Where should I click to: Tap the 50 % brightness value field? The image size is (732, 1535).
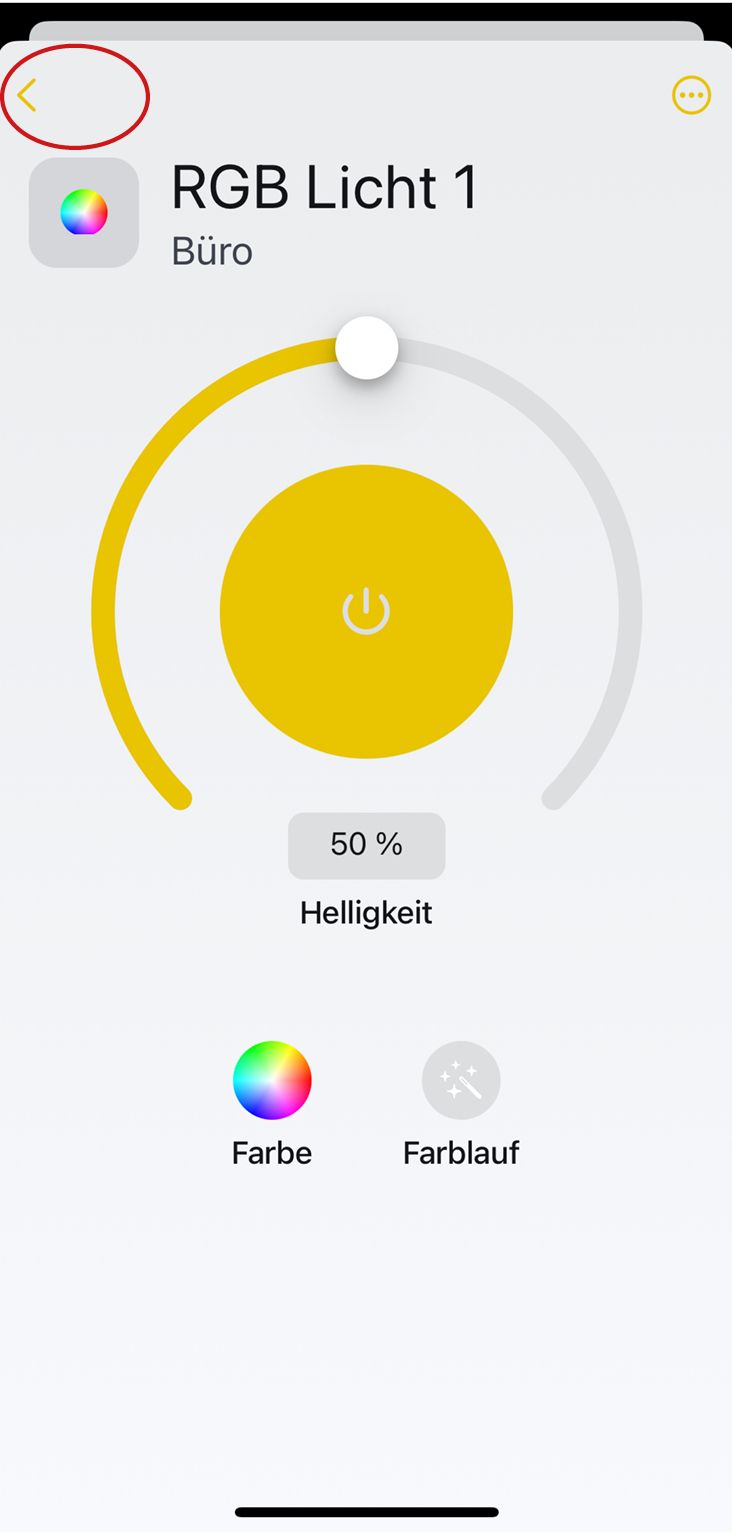(x=366, y=845)
